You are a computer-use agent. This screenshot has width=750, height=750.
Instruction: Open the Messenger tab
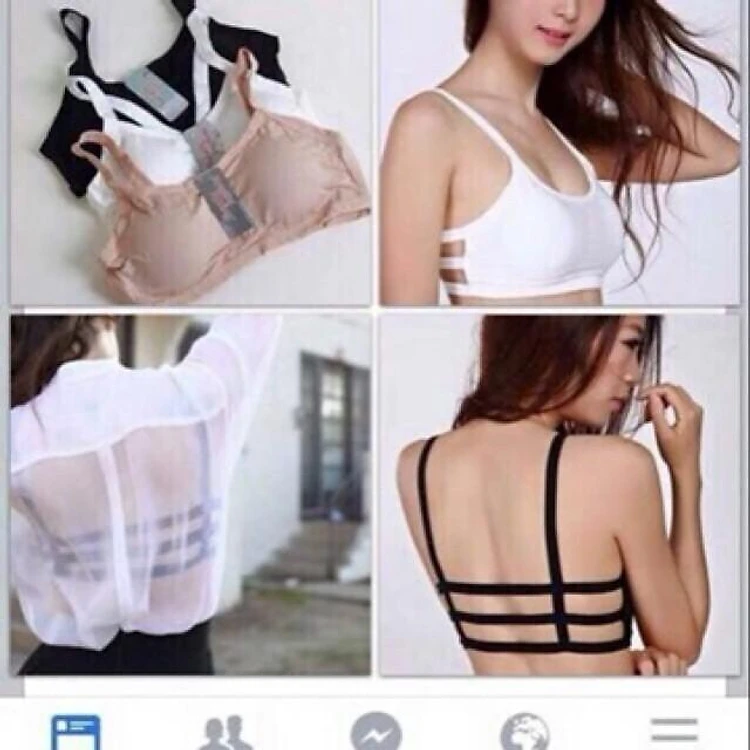pos(376,732)
